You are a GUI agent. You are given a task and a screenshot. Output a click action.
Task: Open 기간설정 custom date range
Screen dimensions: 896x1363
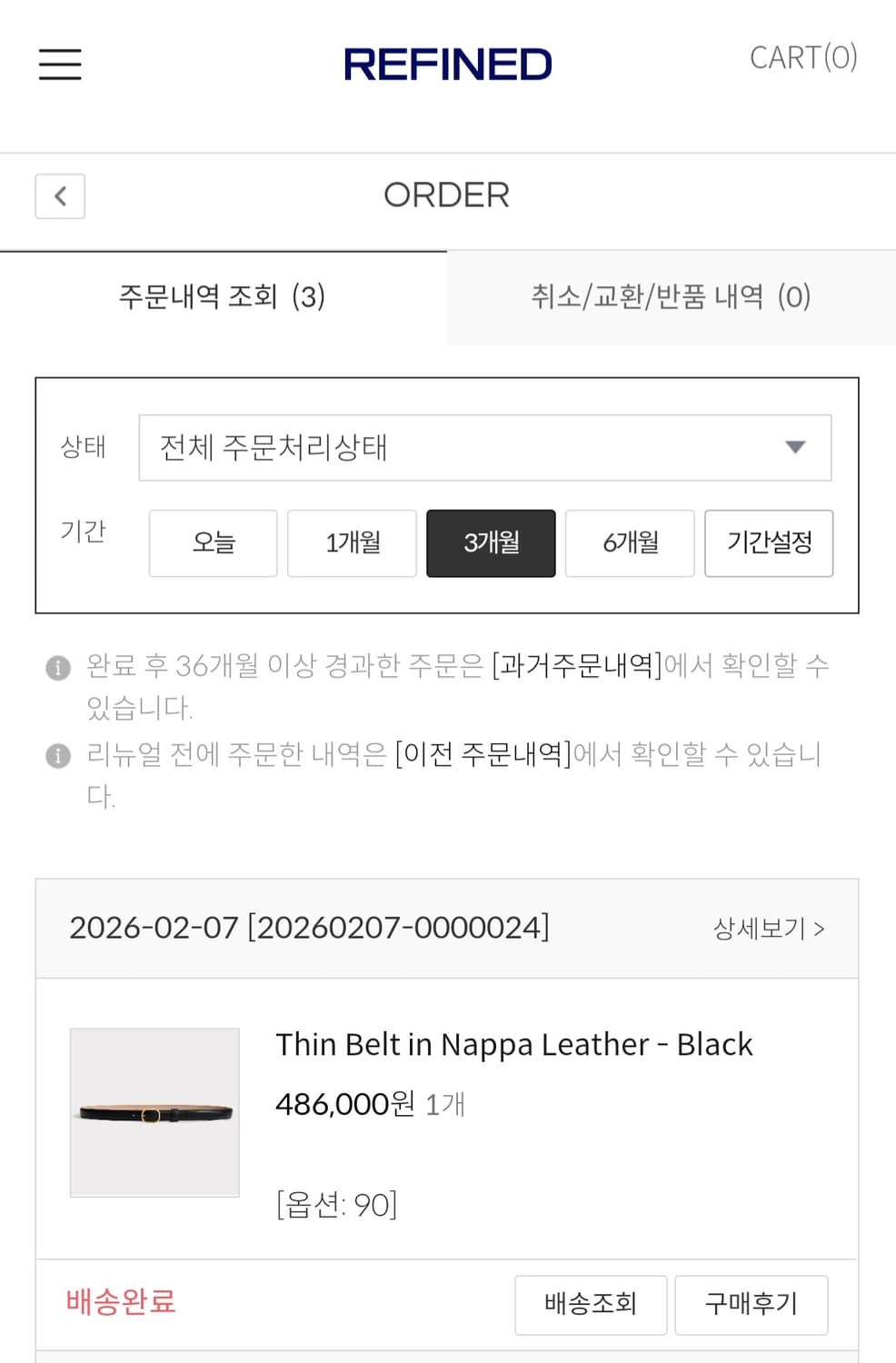click(x=769, y=543)
